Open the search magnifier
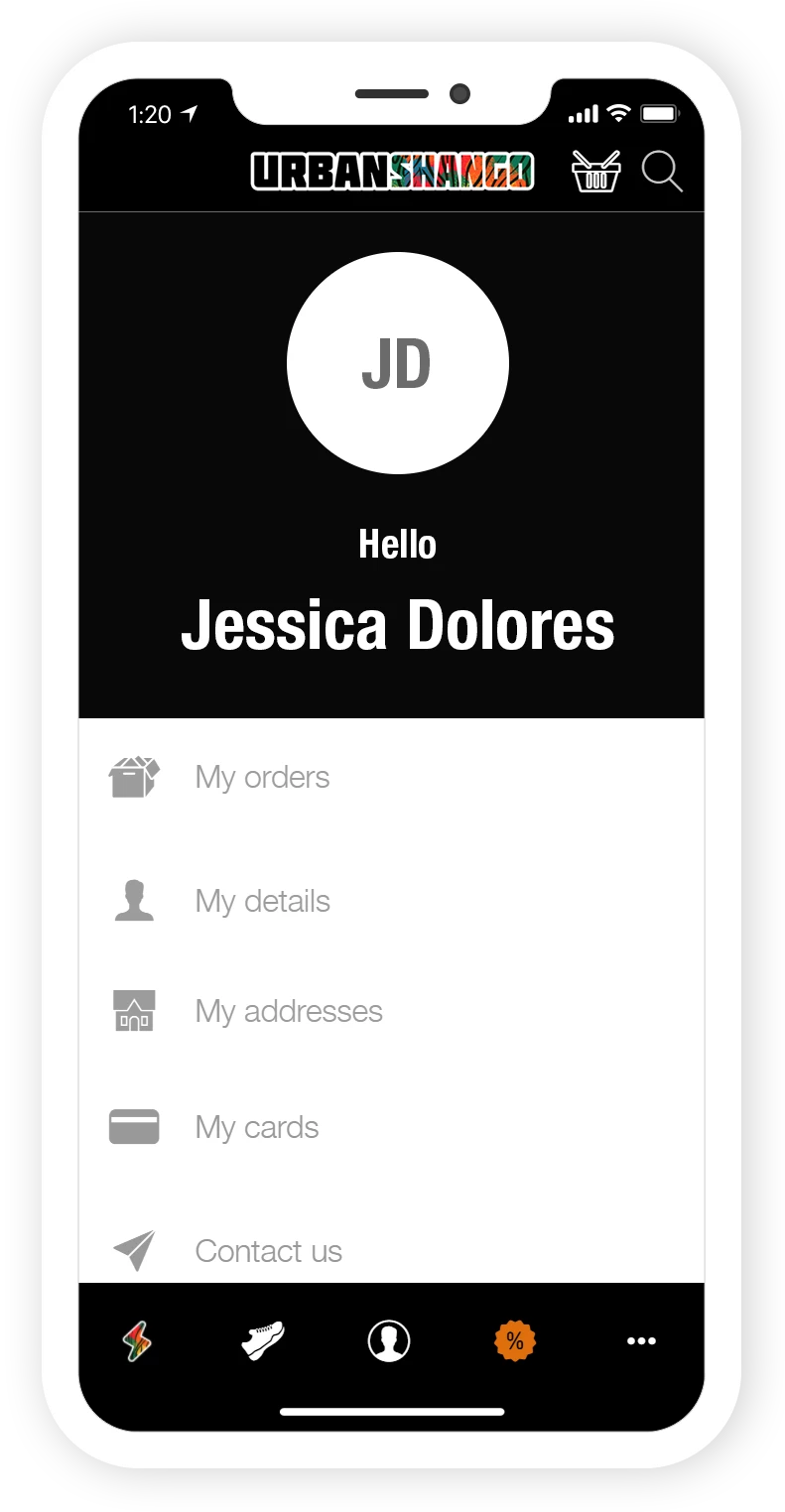This screenshot has height=1512, width=785. 662,171
